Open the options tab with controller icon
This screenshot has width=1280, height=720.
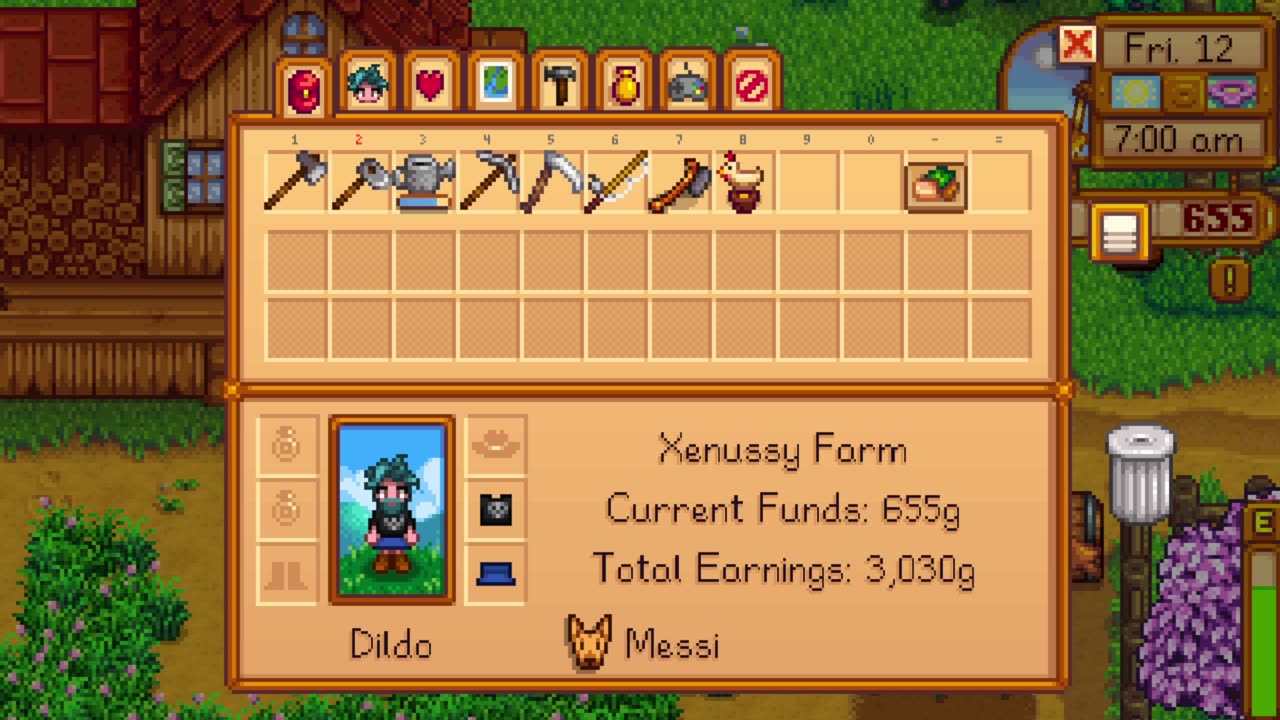tap(687, 86)
